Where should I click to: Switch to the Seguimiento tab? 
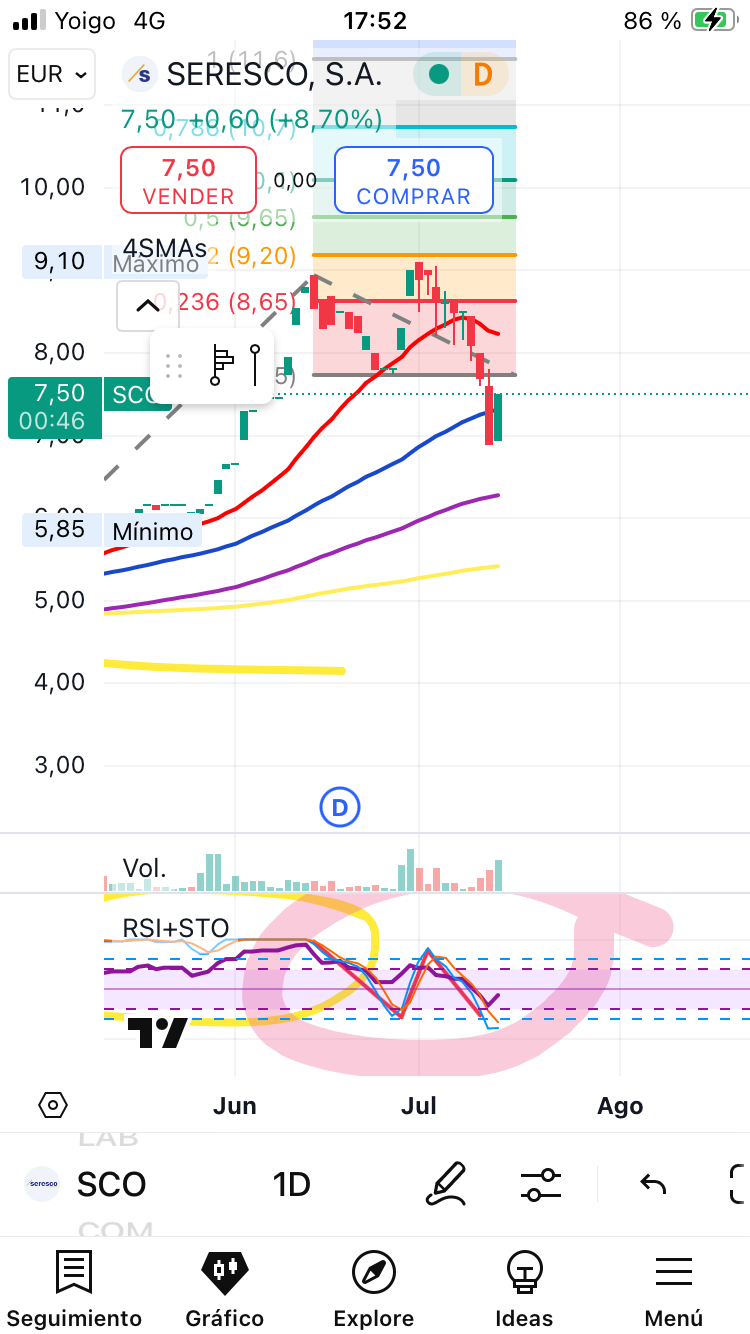coord(75,1288)
